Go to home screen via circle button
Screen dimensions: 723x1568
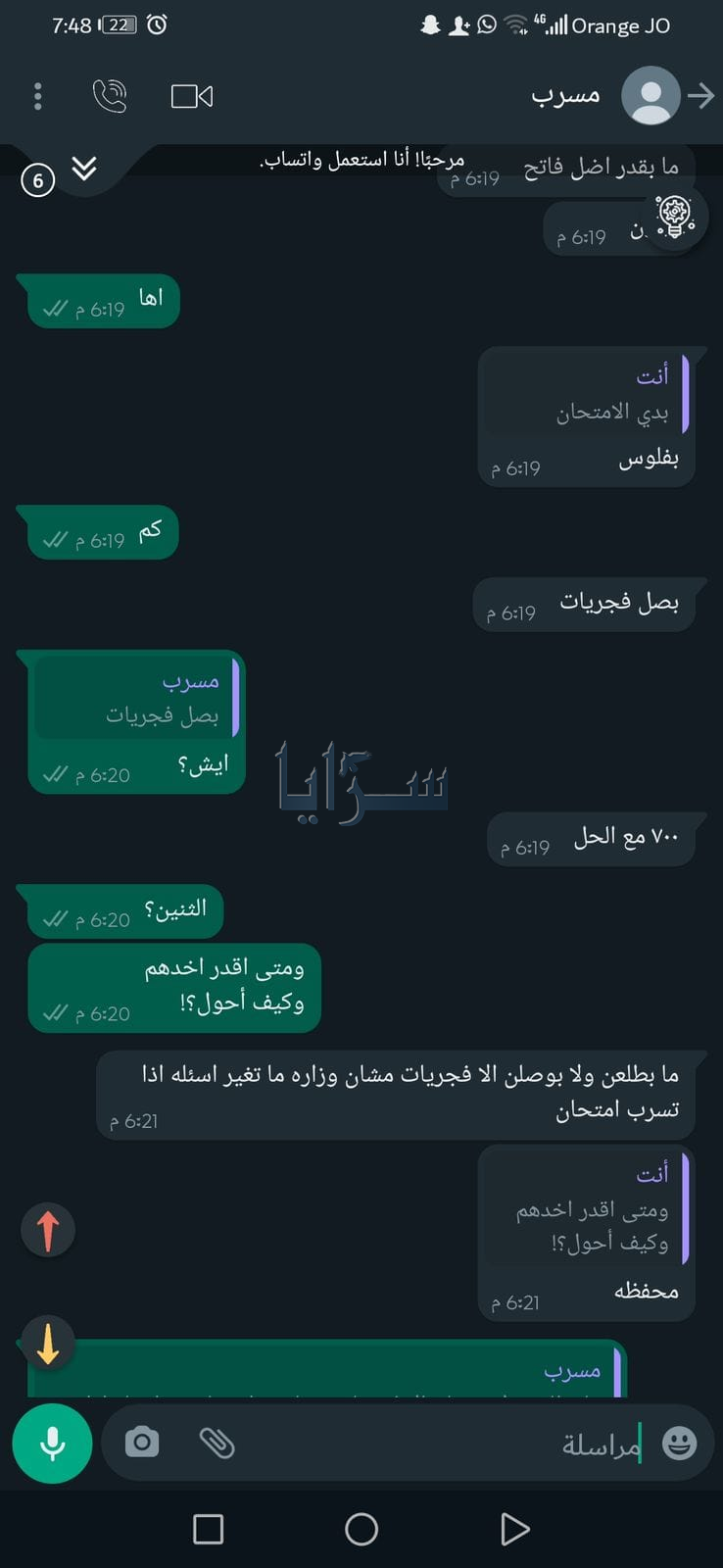click(361, 1529)
